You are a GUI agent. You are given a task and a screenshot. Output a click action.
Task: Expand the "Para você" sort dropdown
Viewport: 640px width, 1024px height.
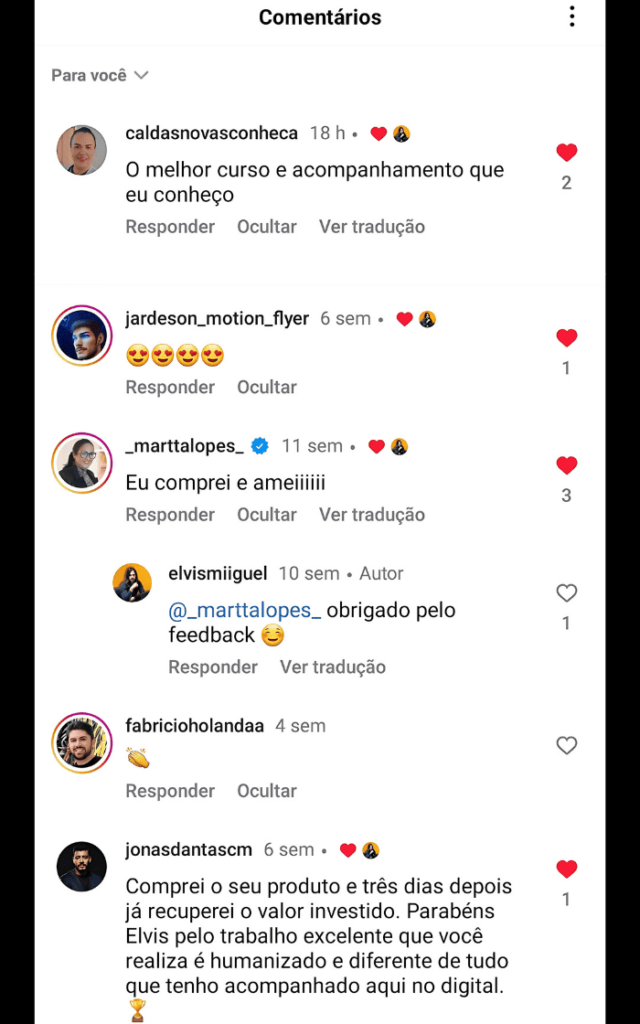(x=100, y=75)
